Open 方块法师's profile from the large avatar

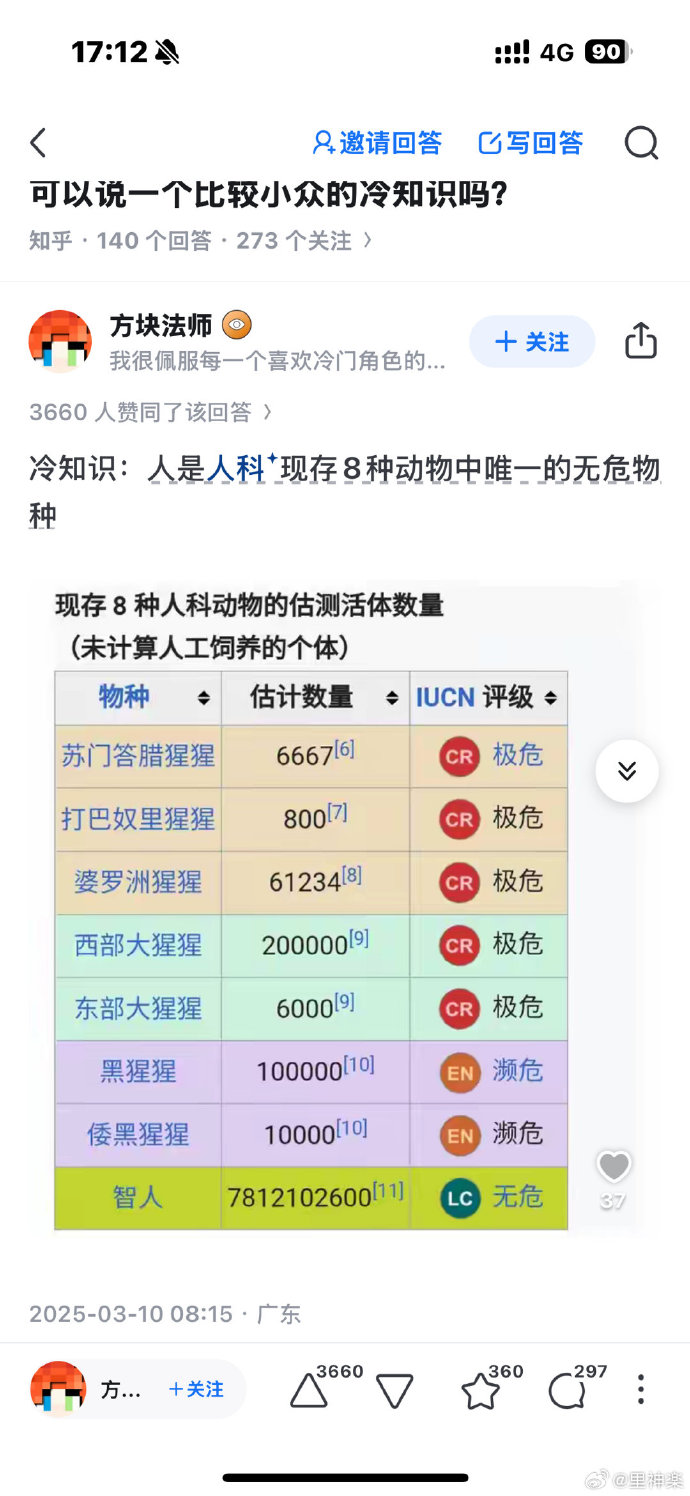pos(60,341)
